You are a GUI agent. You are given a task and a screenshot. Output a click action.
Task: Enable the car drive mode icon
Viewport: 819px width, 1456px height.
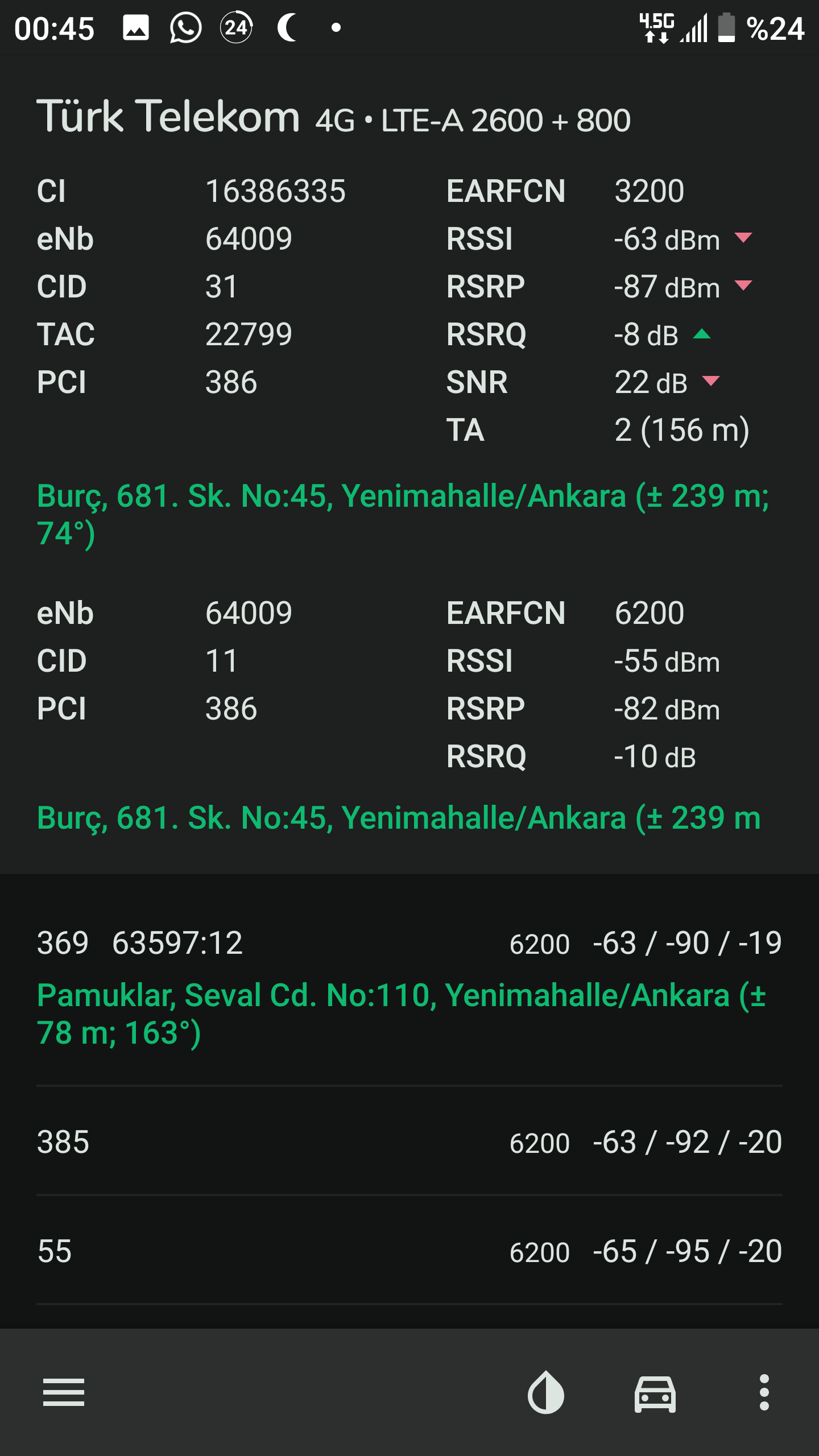[655, 1394]
